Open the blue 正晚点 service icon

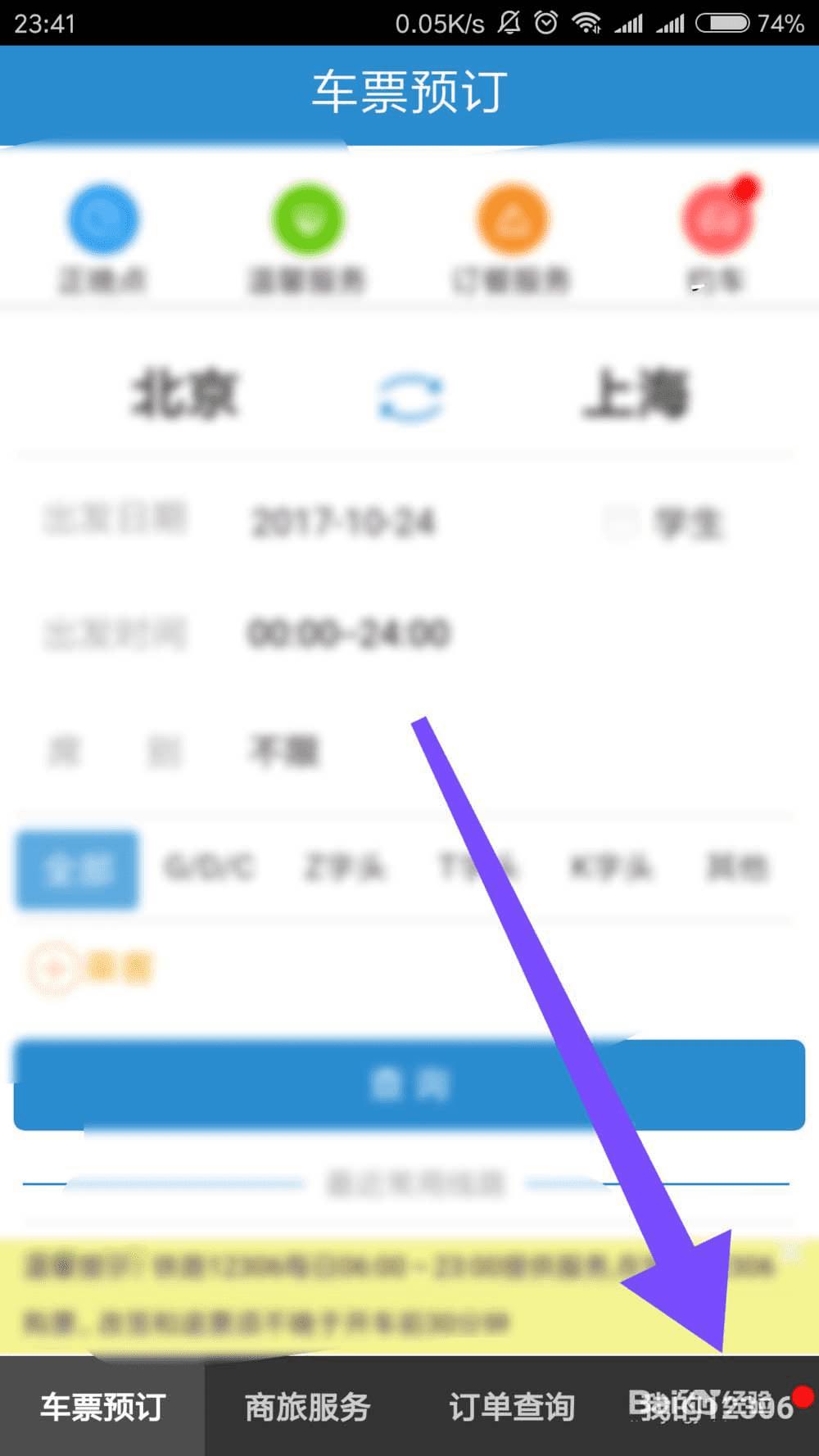point(102,219)
